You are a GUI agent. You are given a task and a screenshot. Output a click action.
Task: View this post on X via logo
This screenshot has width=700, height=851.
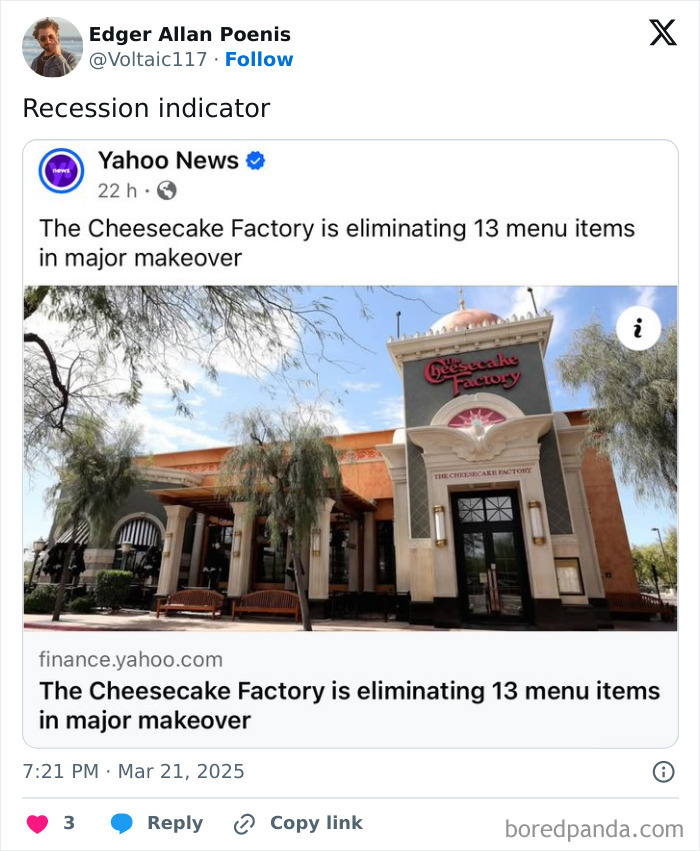click(x=662, y=33)
